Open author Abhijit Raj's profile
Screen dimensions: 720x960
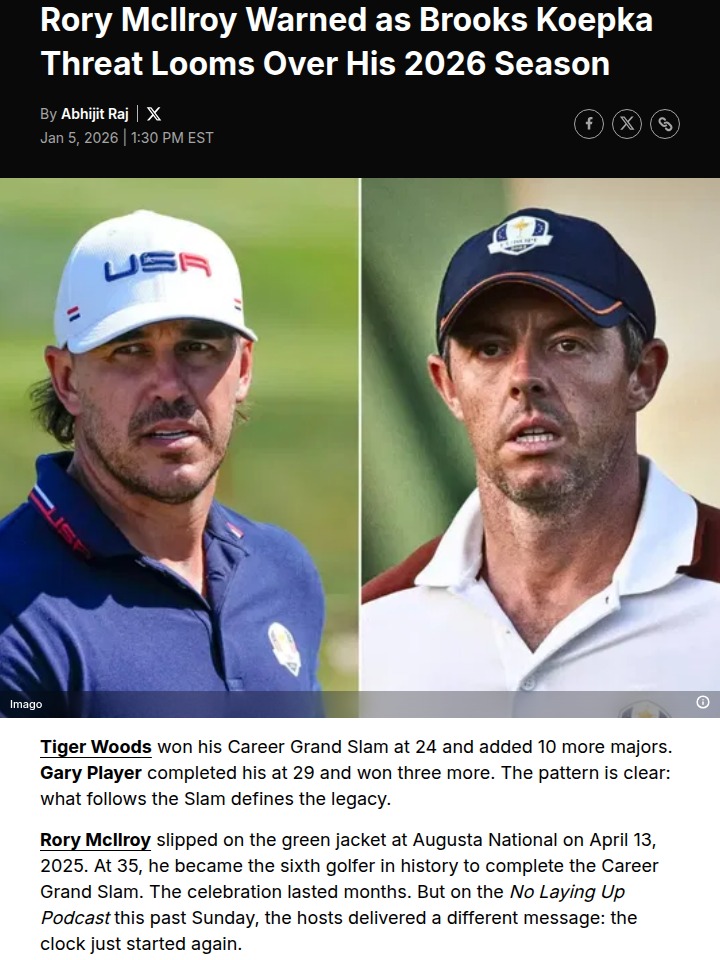pos(95,114)
